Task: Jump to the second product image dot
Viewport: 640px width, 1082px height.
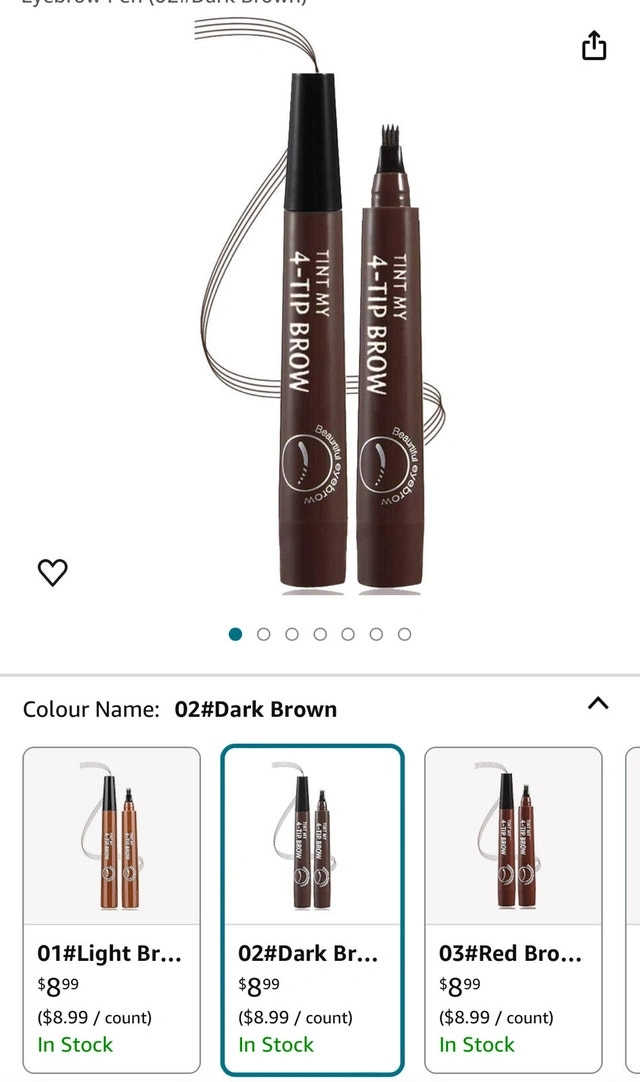Action: pos(264,634)
